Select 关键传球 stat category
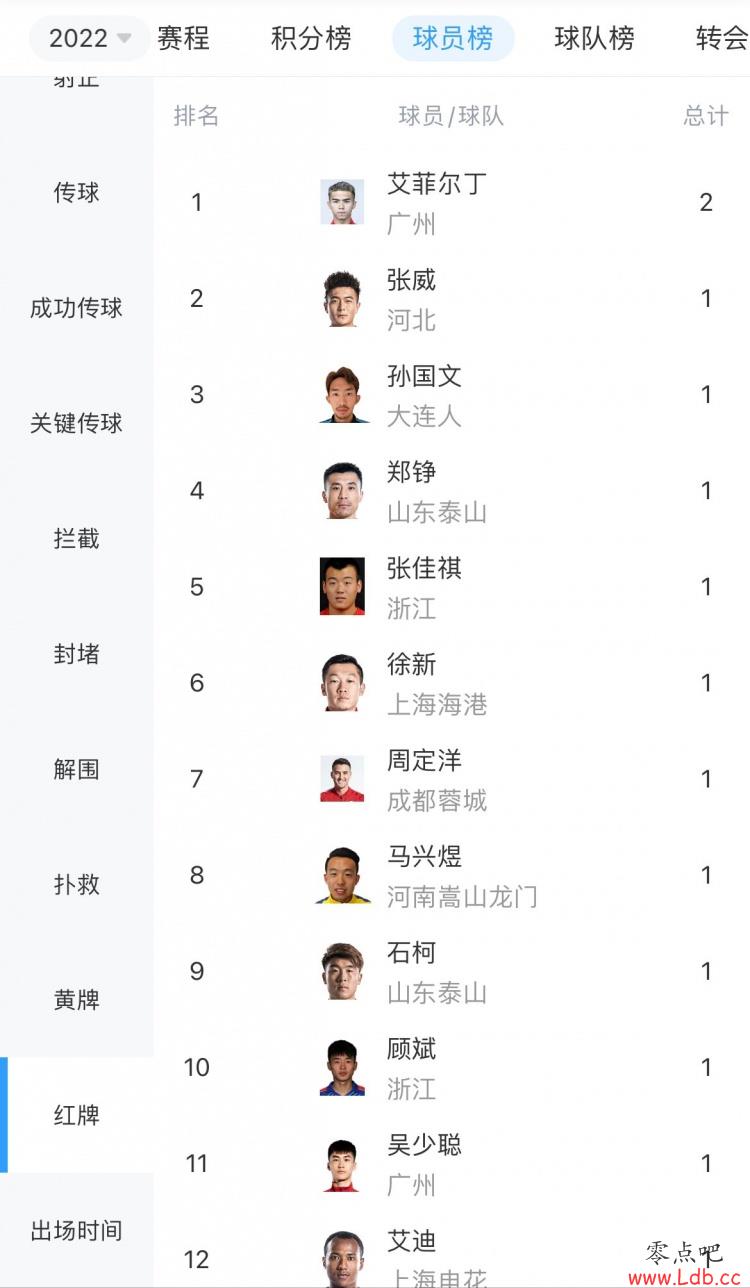Image resolution: width=750 pixels, height=1288 pixels. (x=77, y=423)
